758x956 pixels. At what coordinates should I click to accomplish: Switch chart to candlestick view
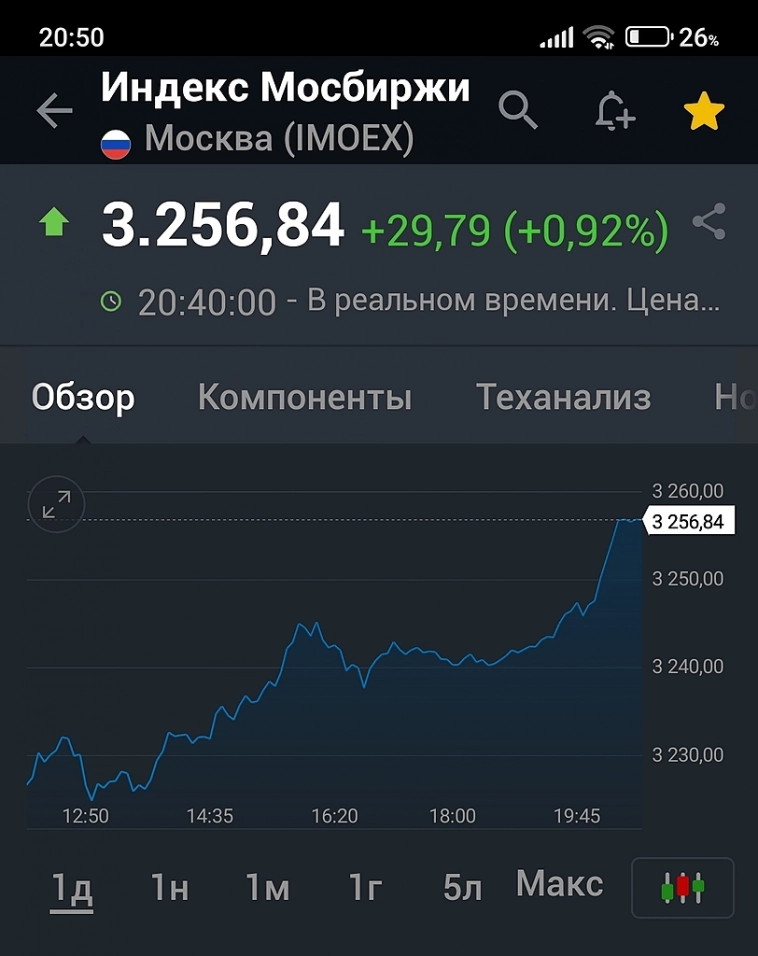click(x=683, y=887)
